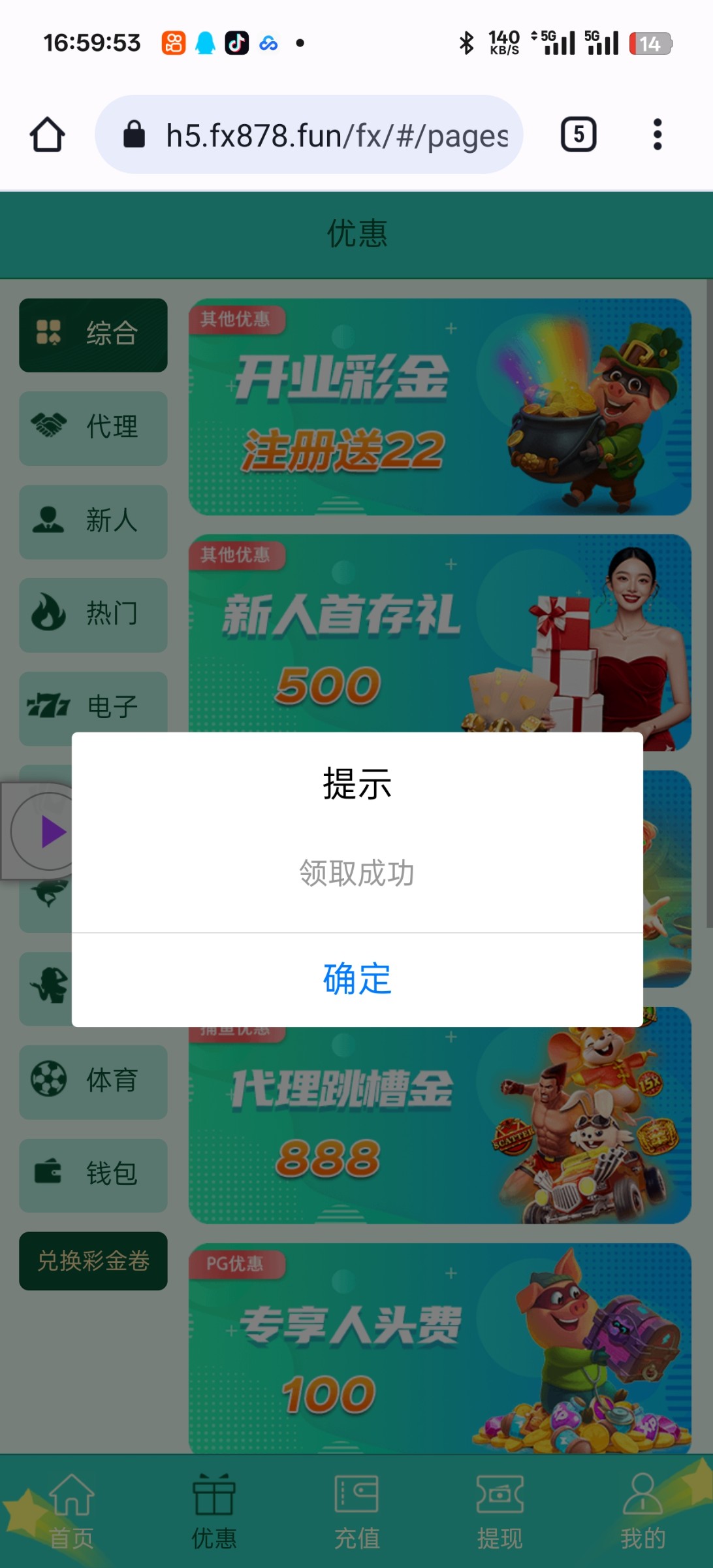Select the 电子 category

coord(93,706)
